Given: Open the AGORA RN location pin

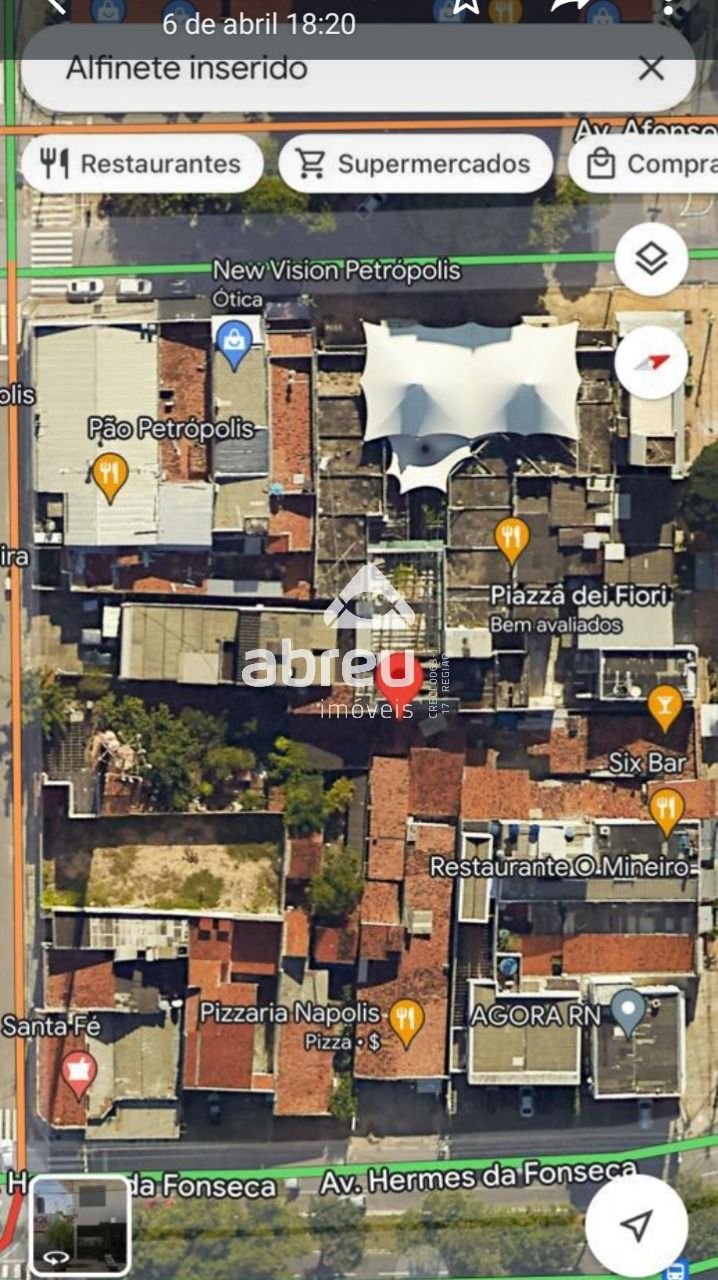Looking at the screenshot, I should coord(628,1010).
